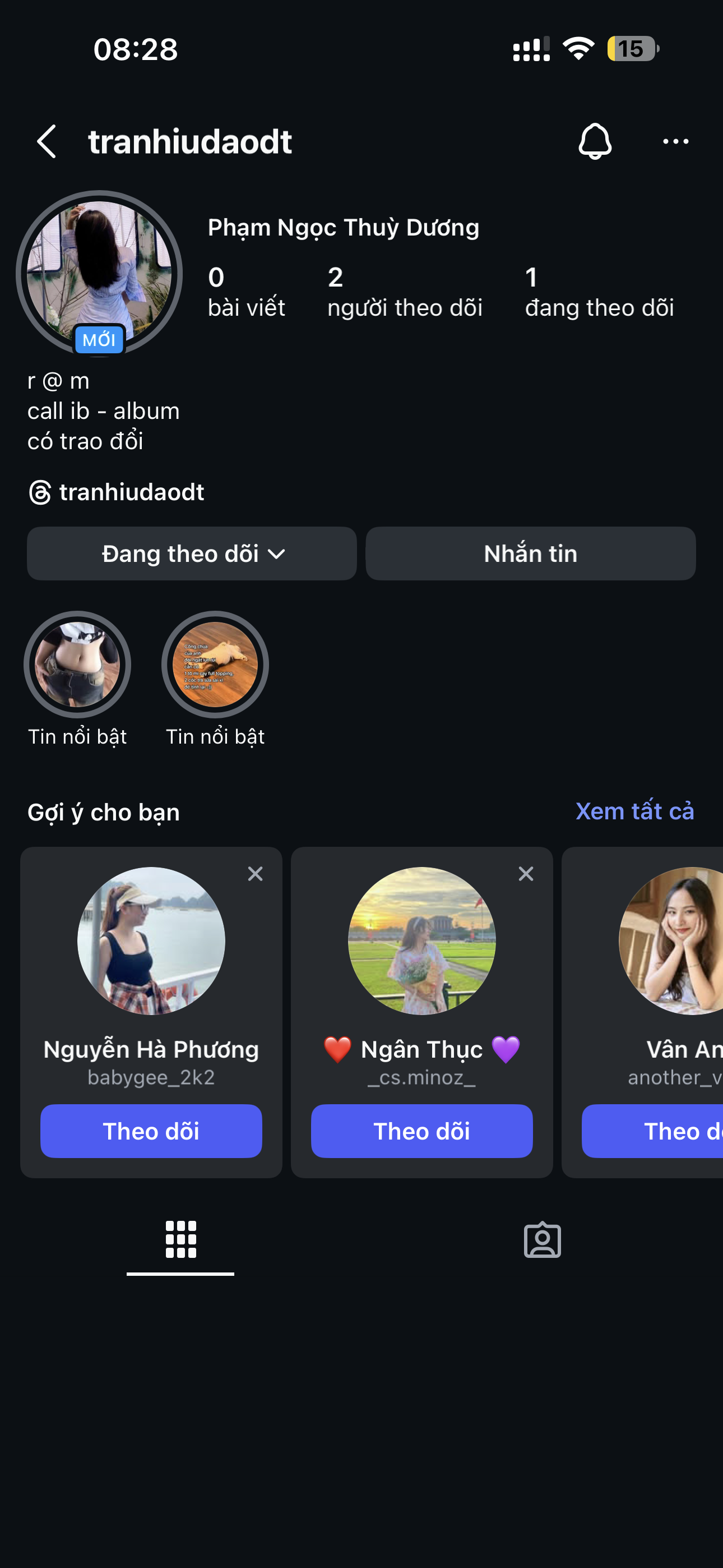Open Vân Anh's suggested profile picture
The height and width of the screenshot is (1568, 723).
tap(675, 940)
